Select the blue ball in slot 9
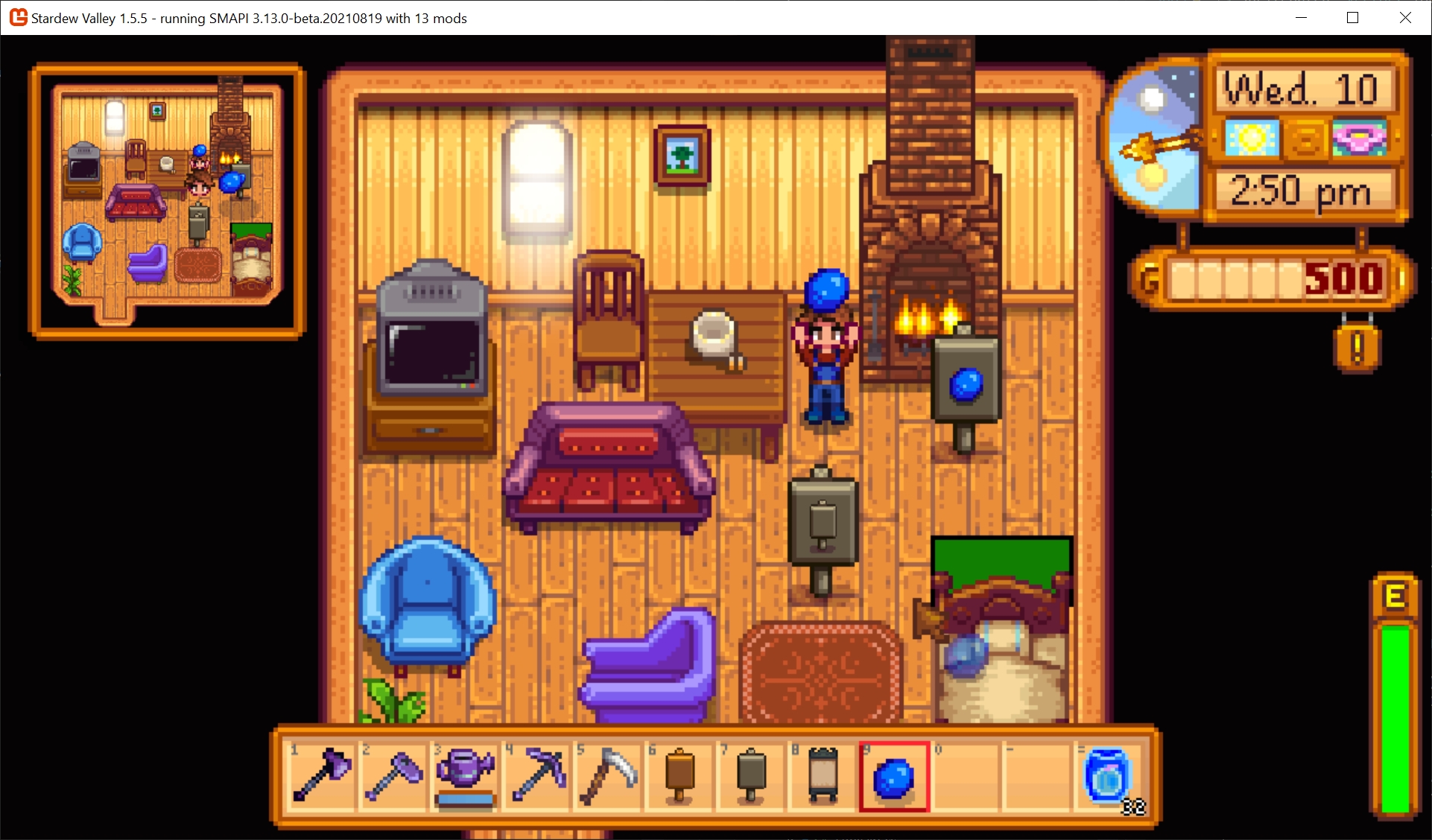The height and width of the screenshot is (840, 1432). (893, 777)
